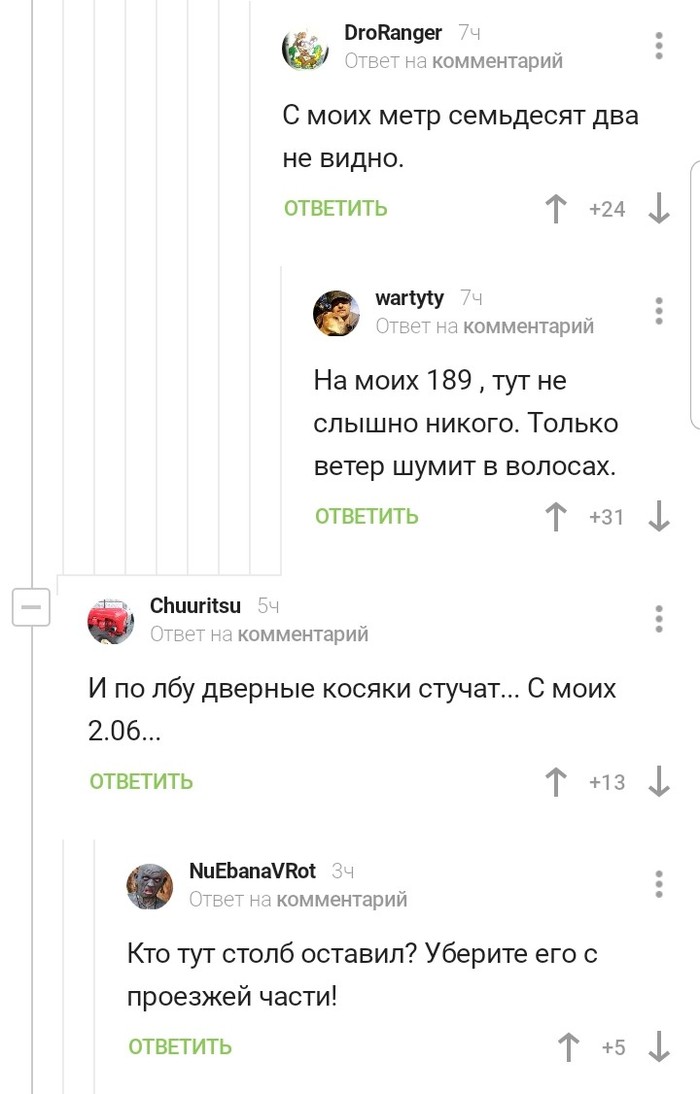Viewport: 700px width, 1094px height.
Task: Open overflow menu on Chuuritsu's comment
Action: [658, 619]
